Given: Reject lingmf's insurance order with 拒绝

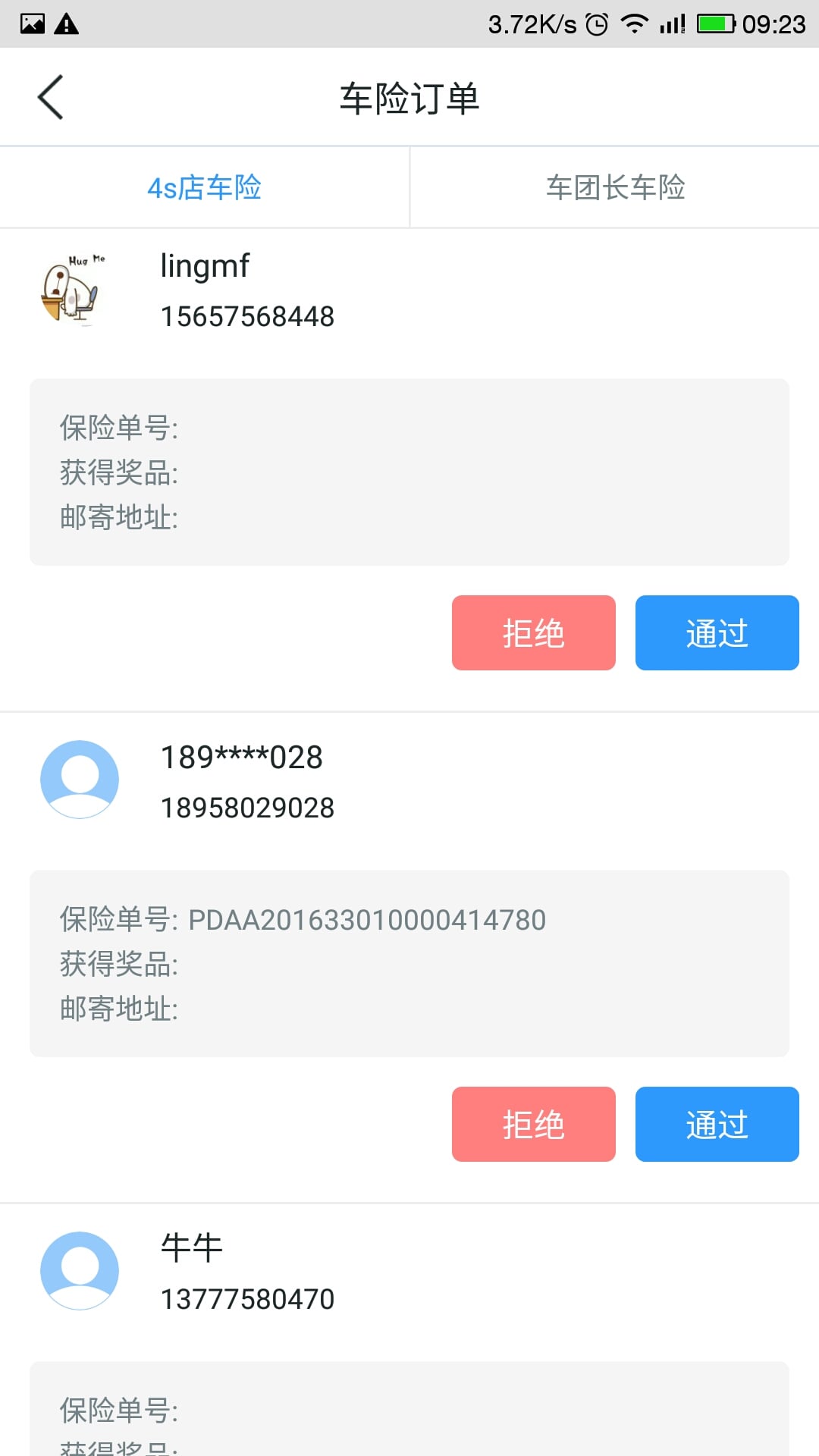Looking at the screenshot, I should [x=534, y=632].
